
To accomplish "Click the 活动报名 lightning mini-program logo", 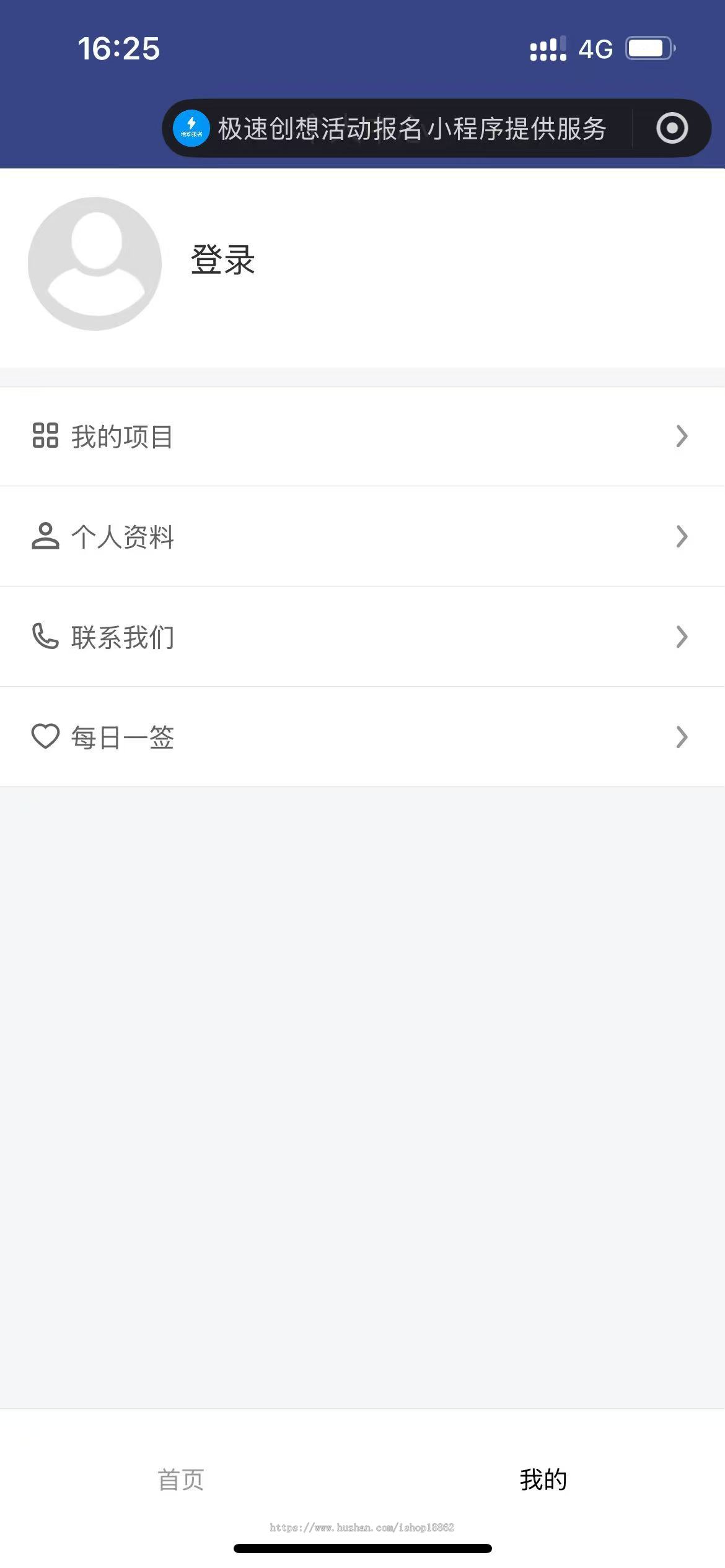I will [x=192, y=128].
